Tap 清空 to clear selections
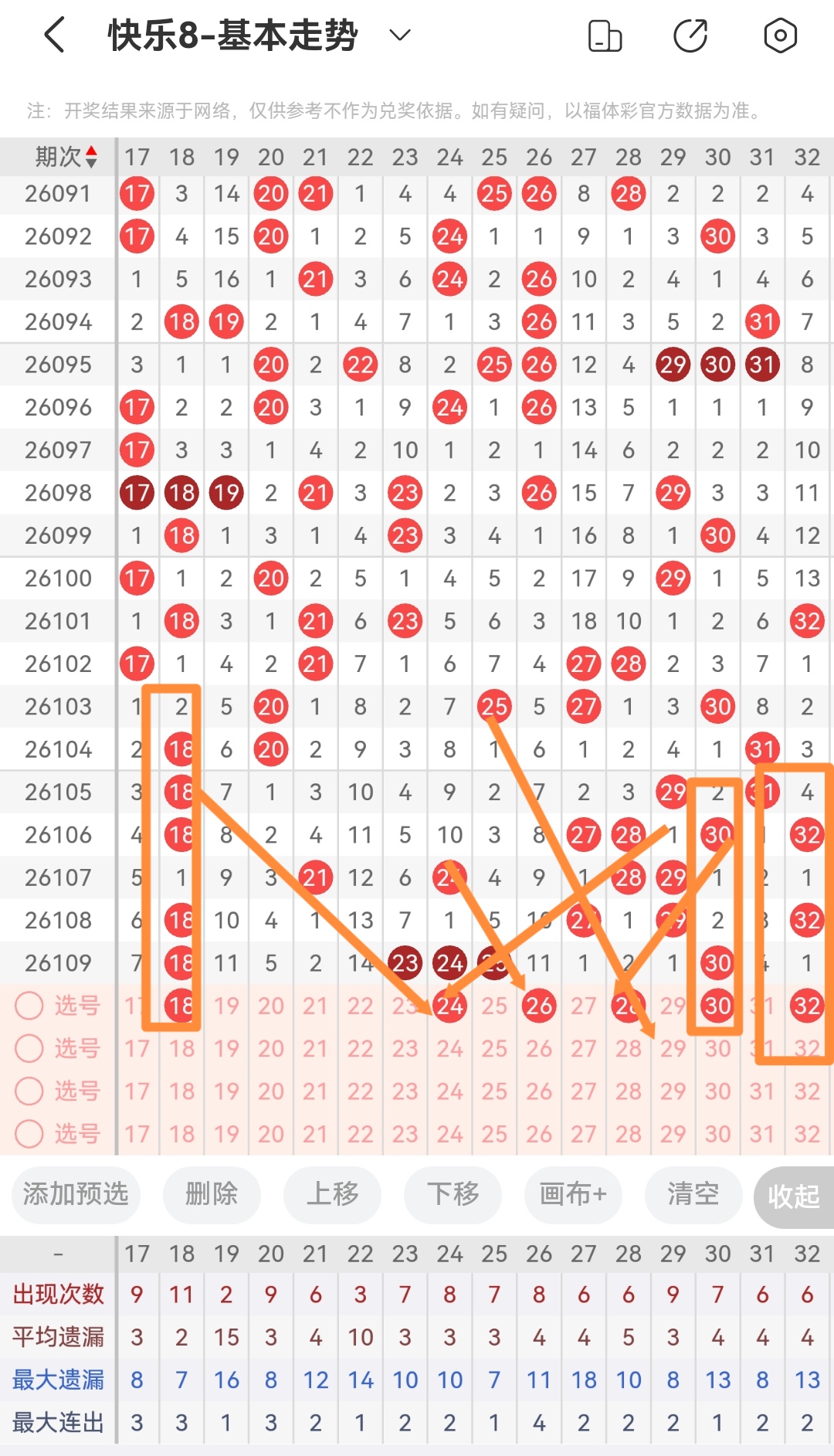The width and height of the screenshot is (834, 1456). click(x=693, y=1194)
